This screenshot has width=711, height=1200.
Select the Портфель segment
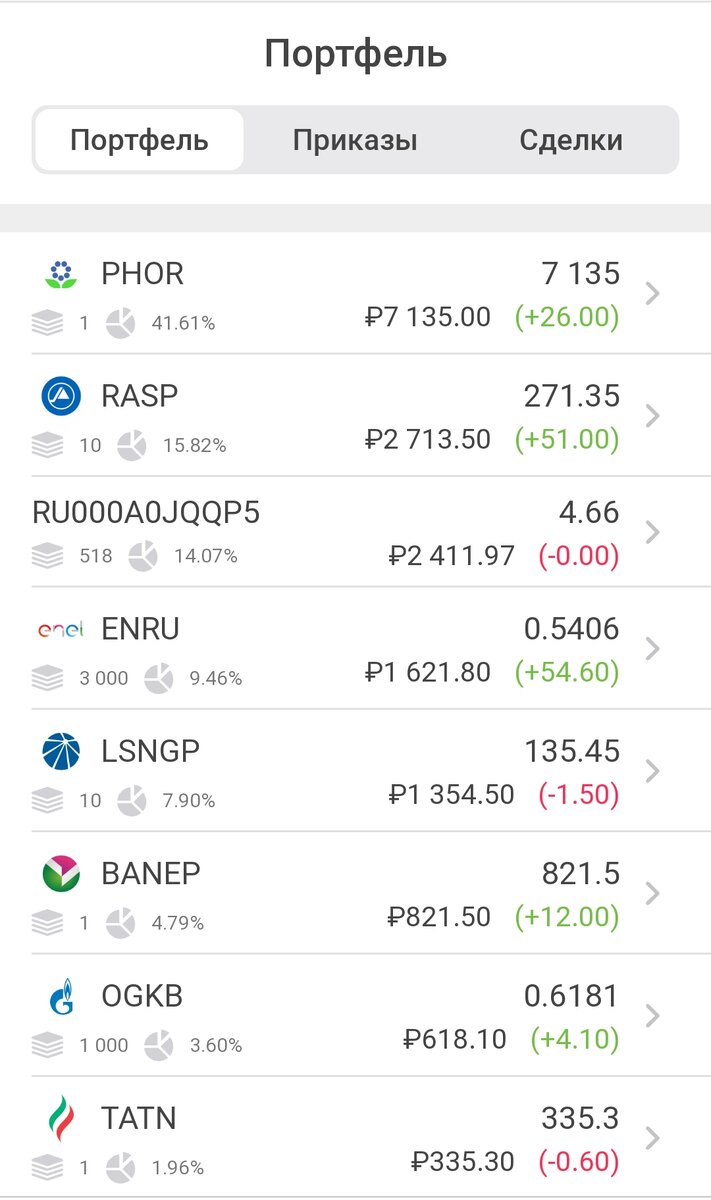[139, 140]
